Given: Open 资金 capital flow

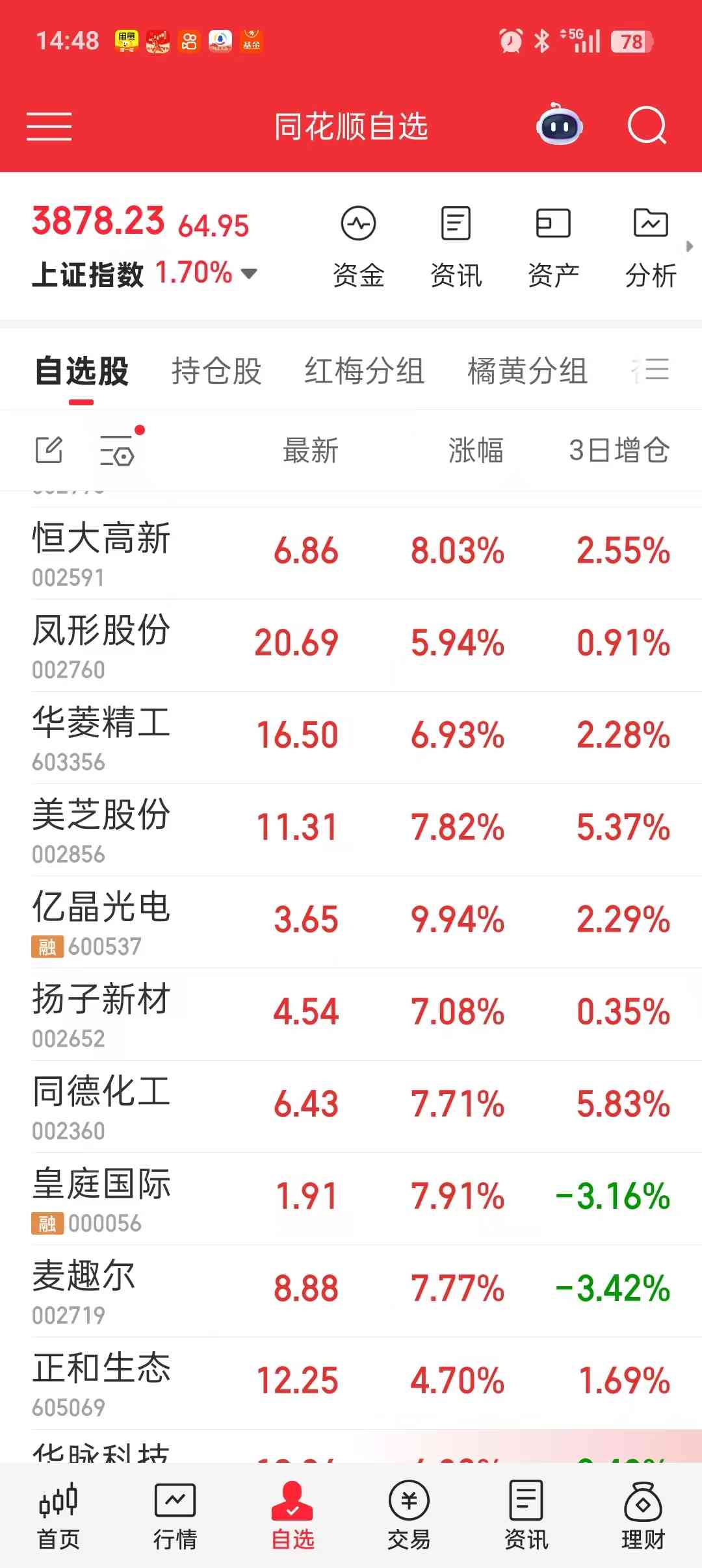Looking at the screenshot, I should point(358,247).
